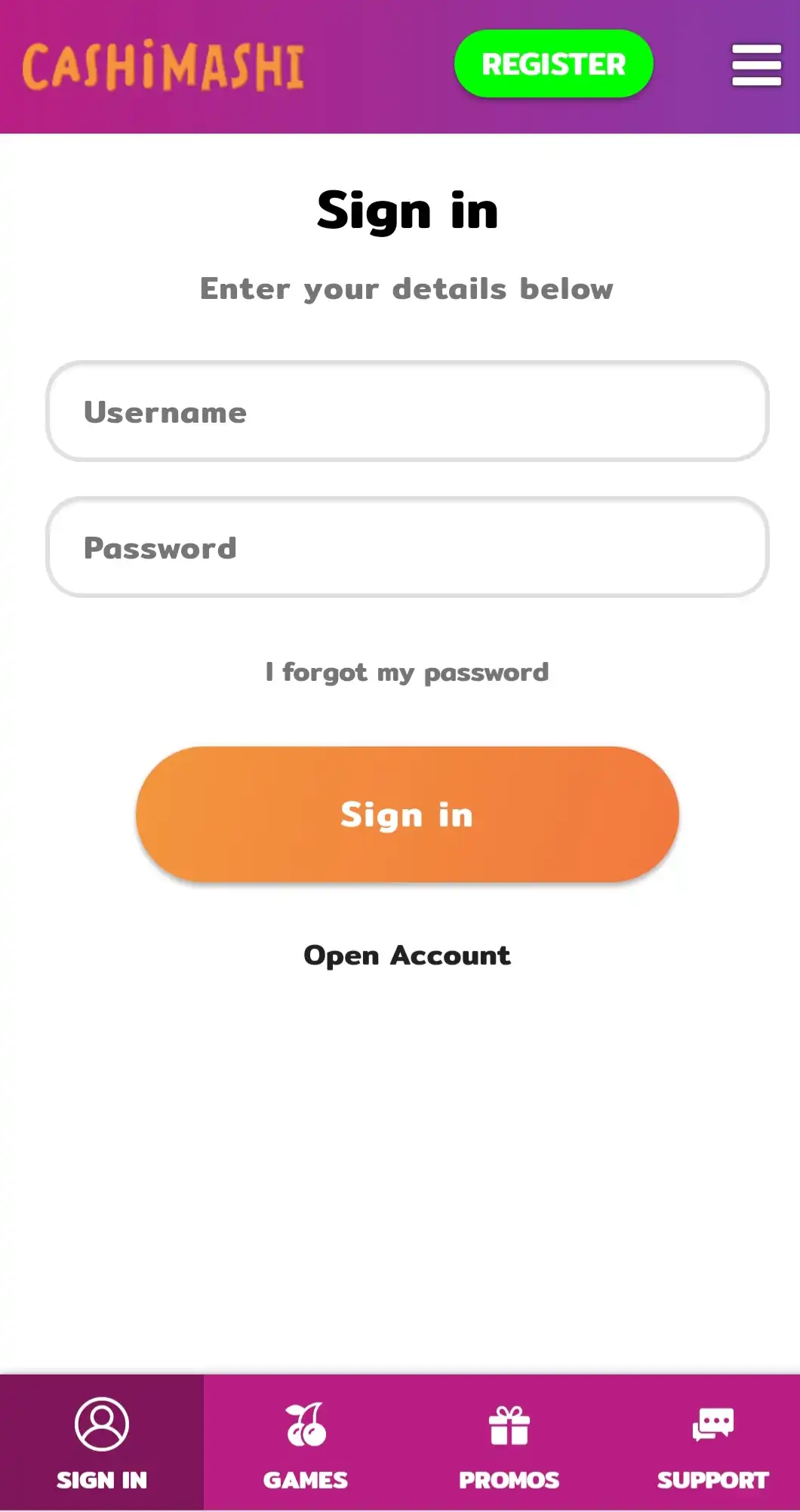Open the I forgot my password link
Viewport: 800px width, 1512px height.
[408, 672]
